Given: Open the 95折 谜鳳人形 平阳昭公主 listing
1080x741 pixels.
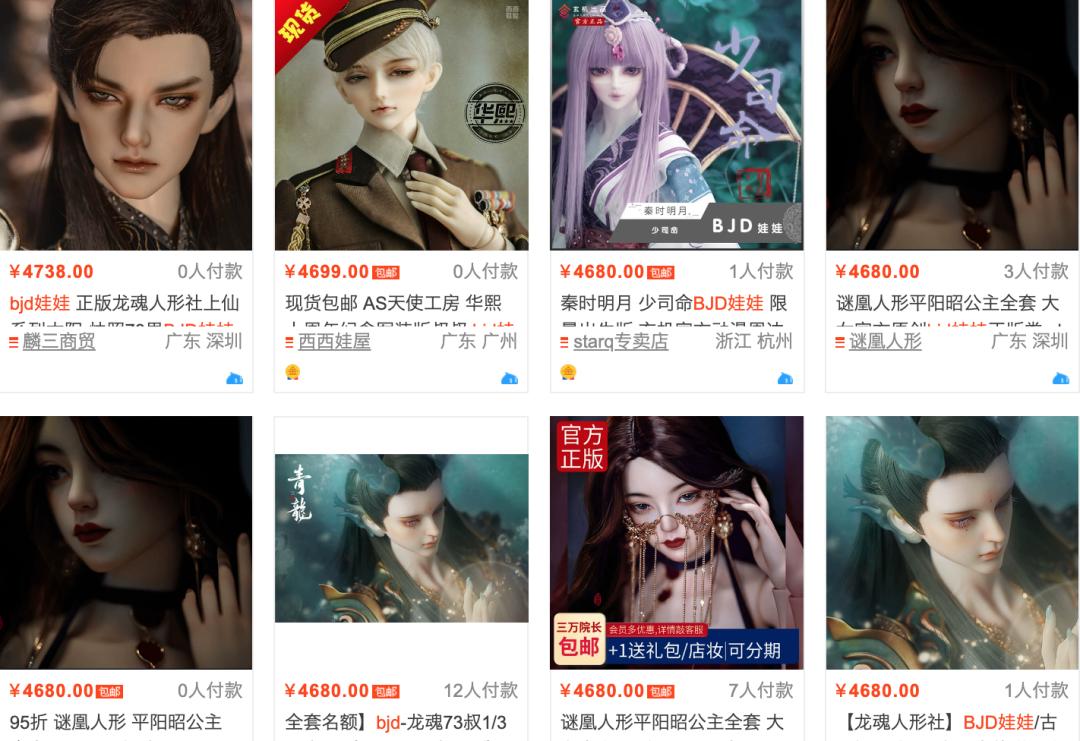Looking at the screenshot, I should tap(116, 722).
